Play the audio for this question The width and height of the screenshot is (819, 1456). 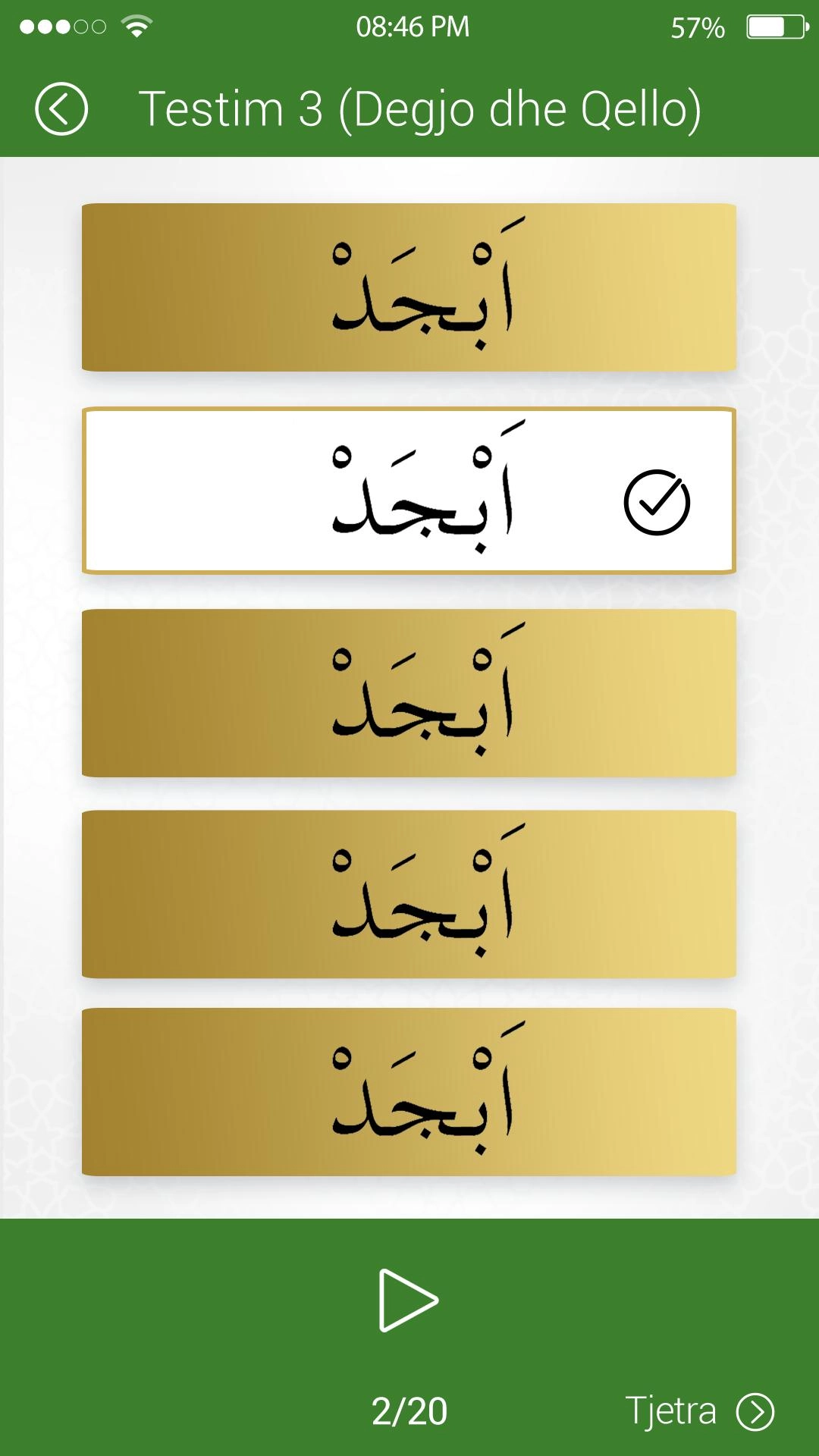coord(407,1300)
